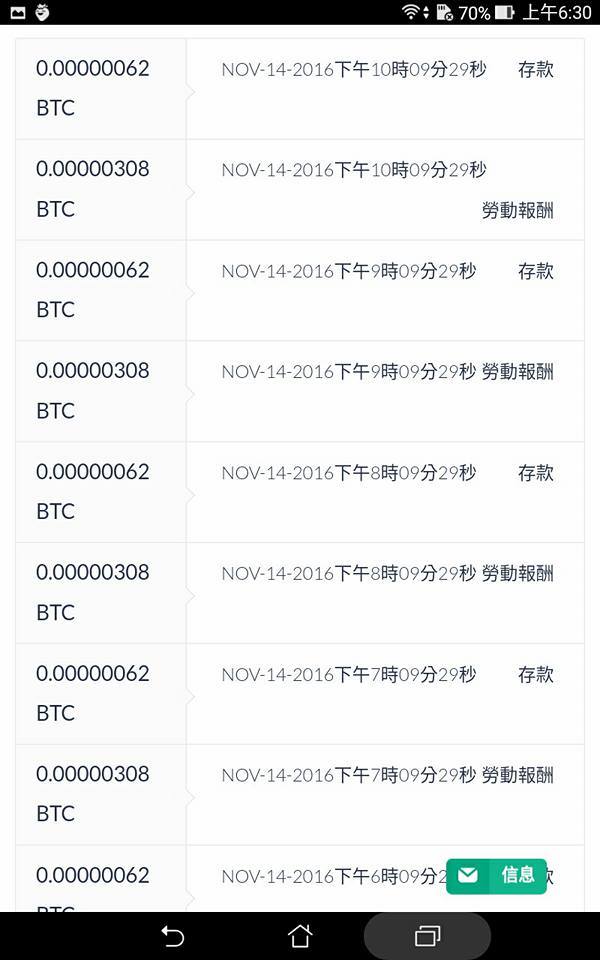Open the recent apps overview
600x960 pixels.
coord(427,936)
